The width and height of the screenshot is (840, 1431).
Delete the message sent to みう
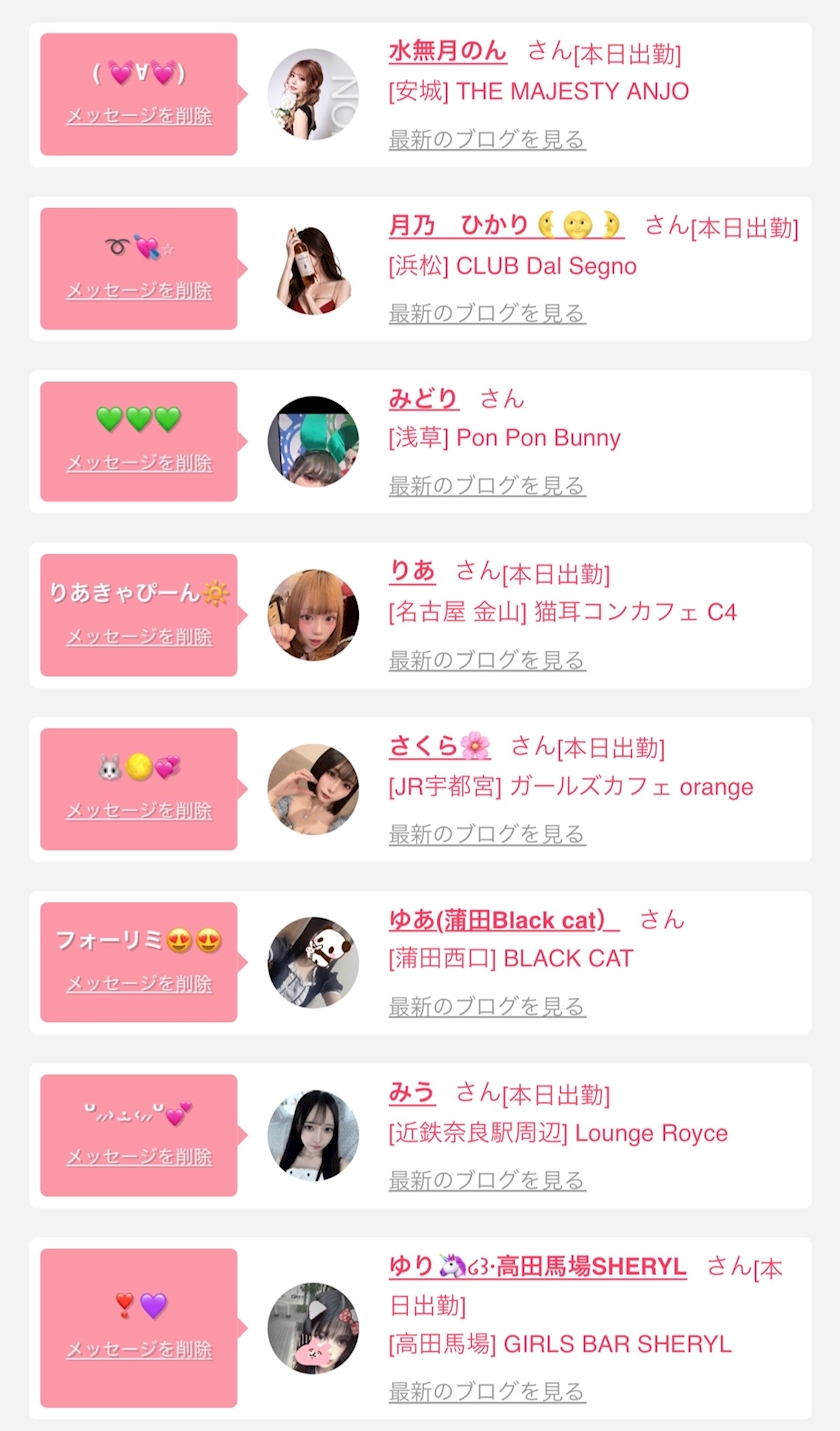[139, 1157]
